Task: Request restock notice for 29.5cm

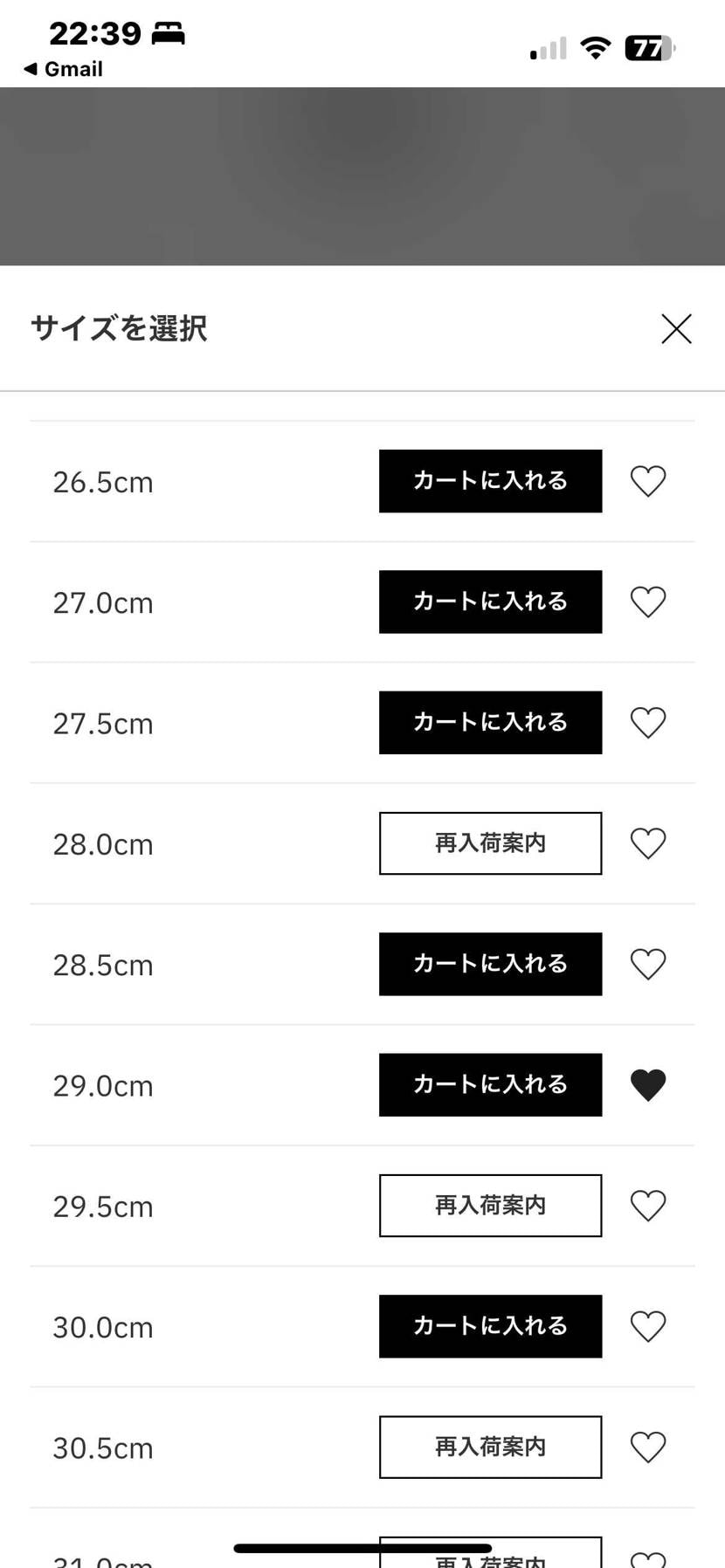Action: tap(490, 1206)
